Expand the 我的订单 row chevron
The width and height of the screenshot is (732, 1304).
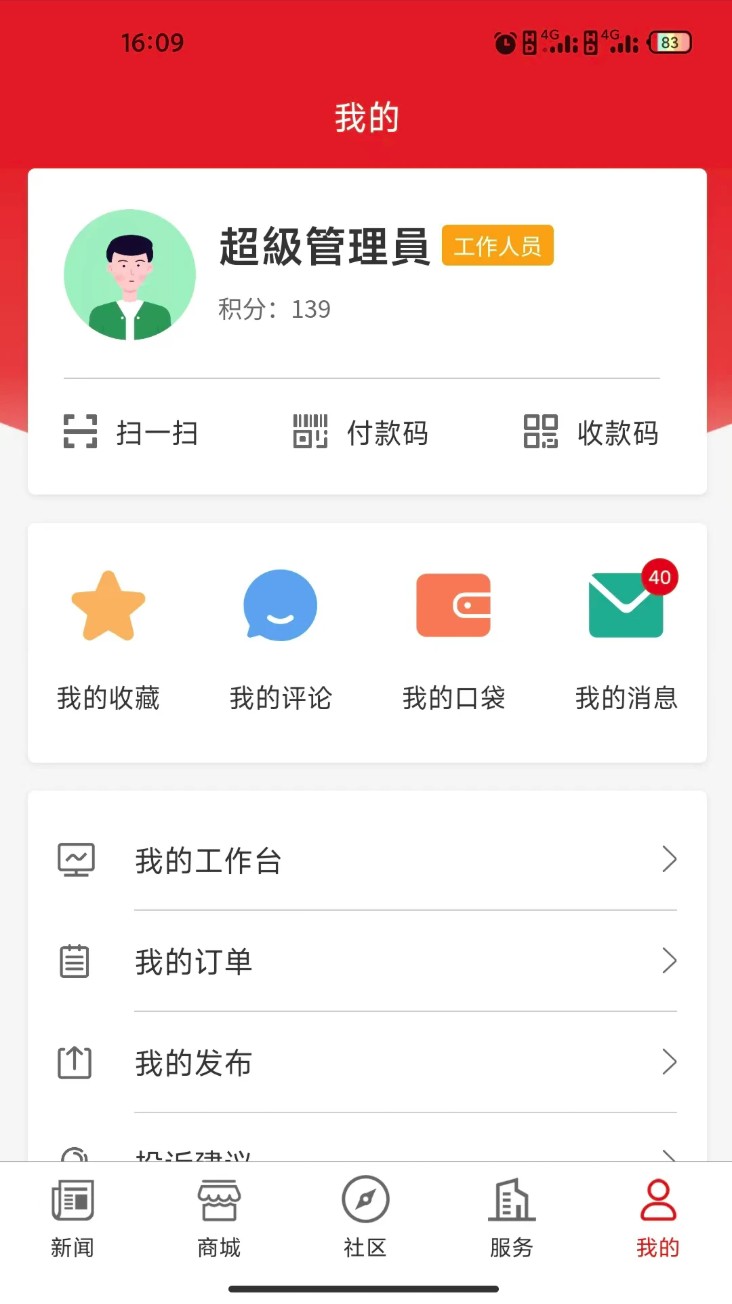[x=668, y=961]
